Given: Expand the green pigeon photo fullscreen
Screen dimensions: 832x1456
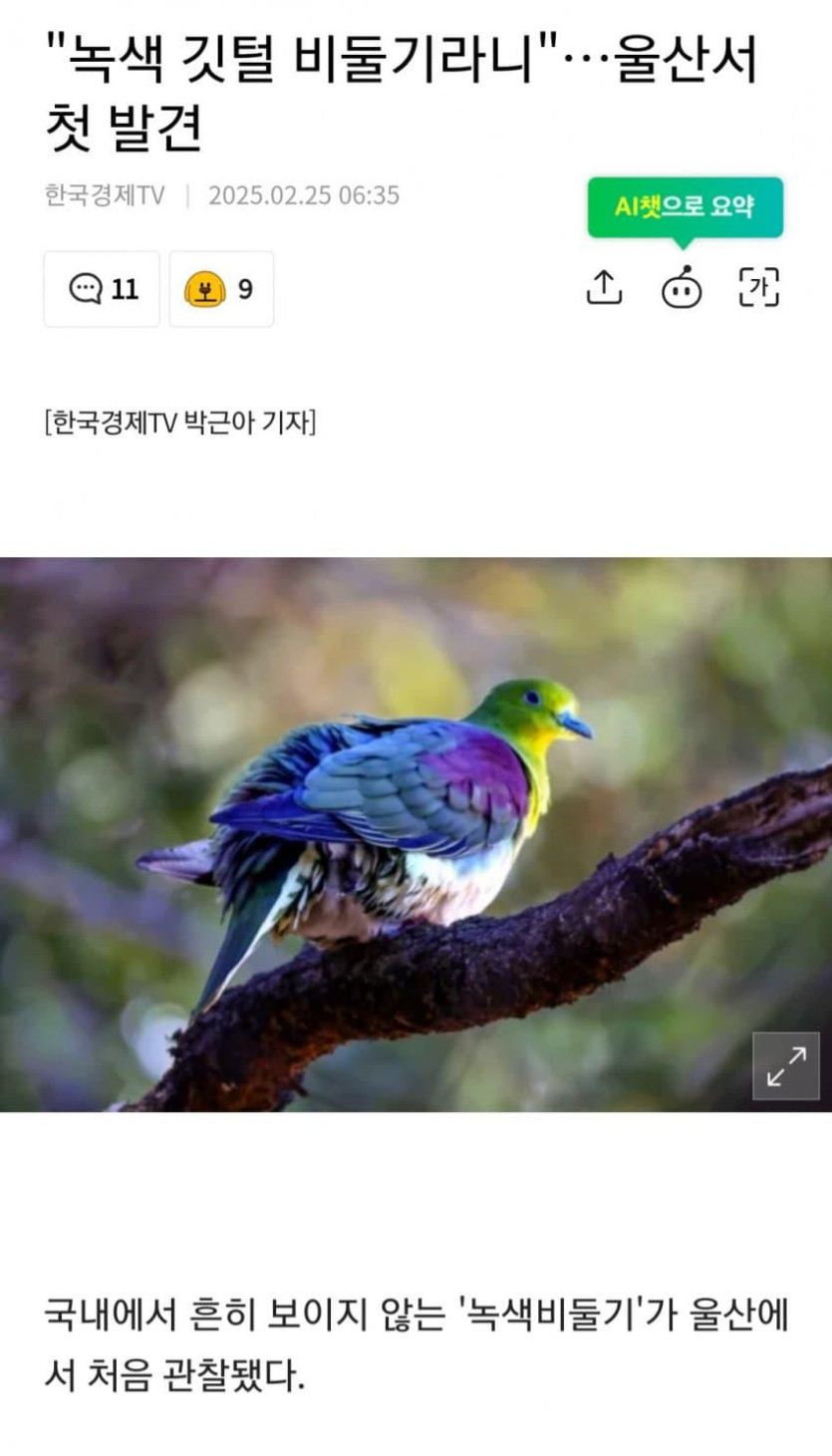Looking at the screenshot, I should [x=785, y=1065].
